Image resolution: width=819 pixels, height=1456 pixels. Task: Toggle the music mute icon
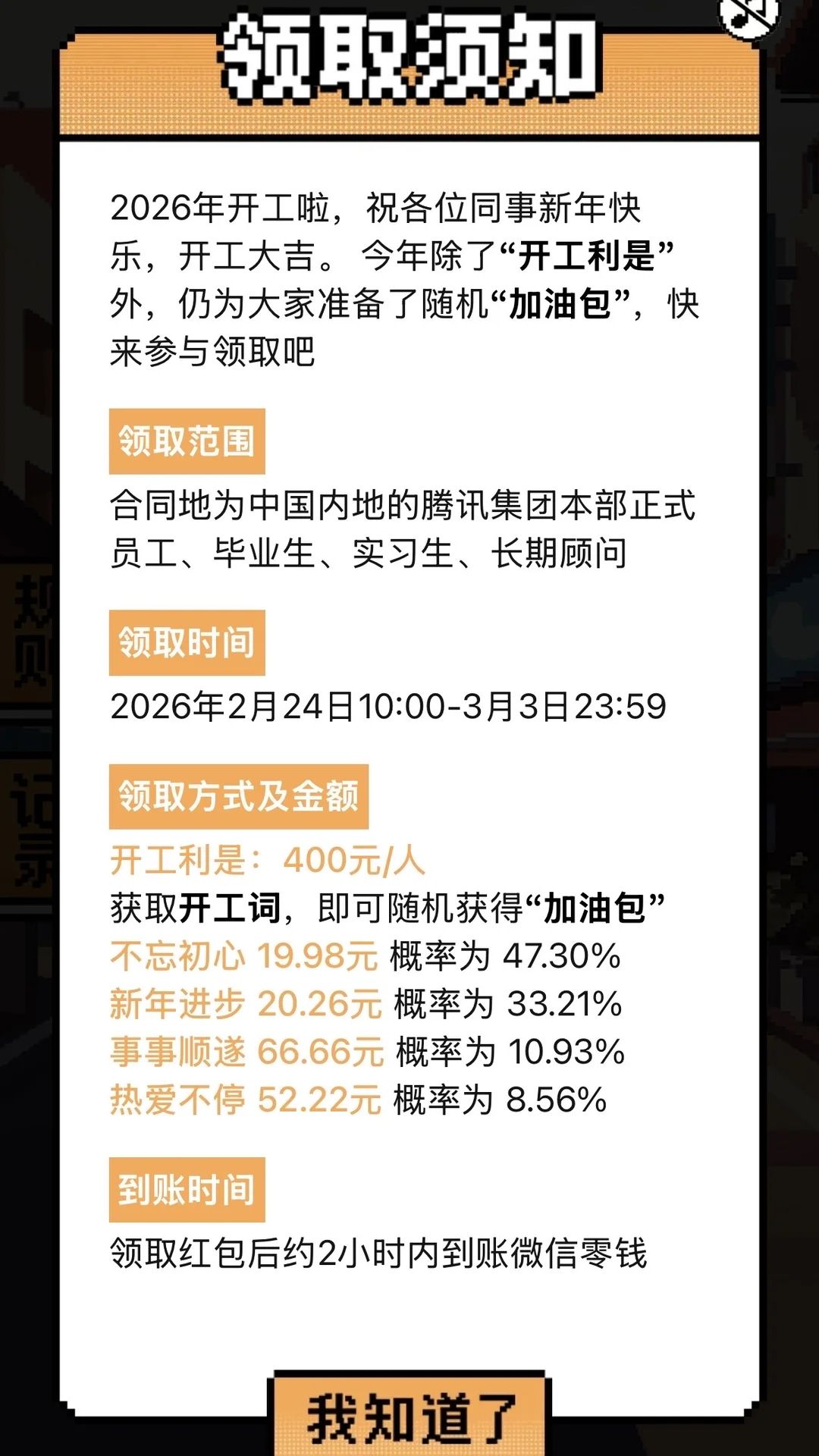(x=748, y=14)
